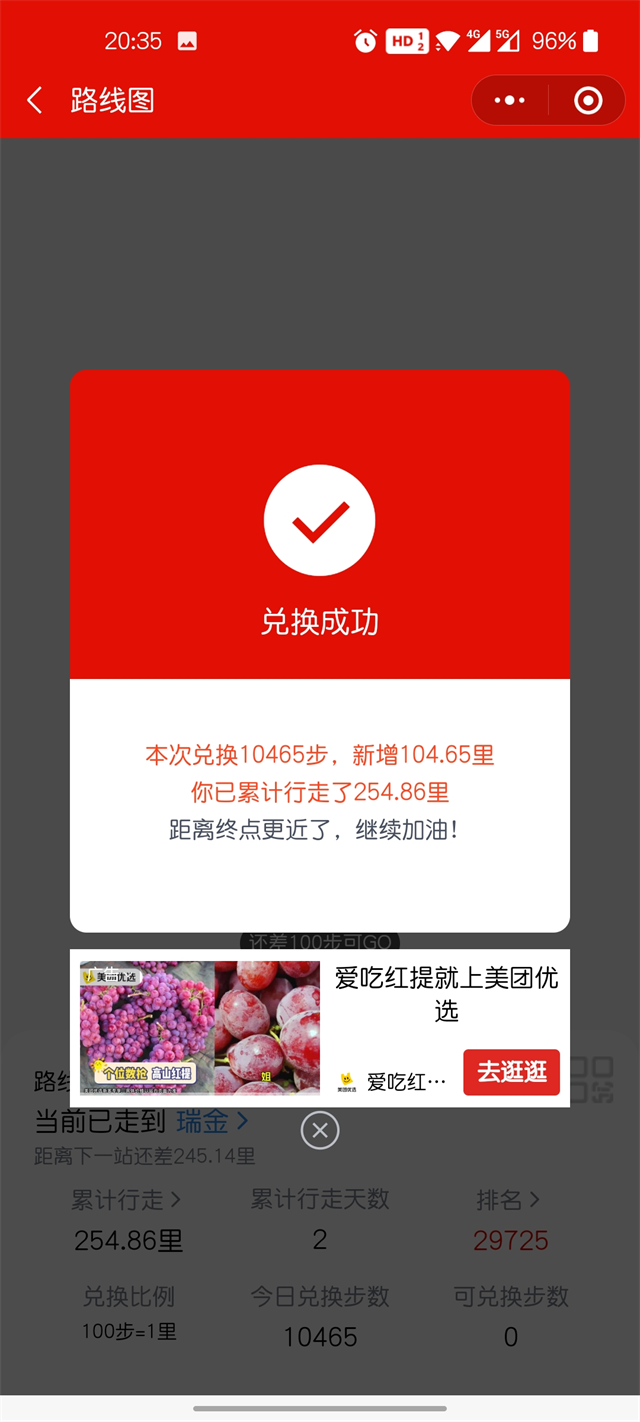Open the 美团优选 grape ad image
This screenshot has height=1422, width=640.
pyautogui.click(x=200, y=1028)
